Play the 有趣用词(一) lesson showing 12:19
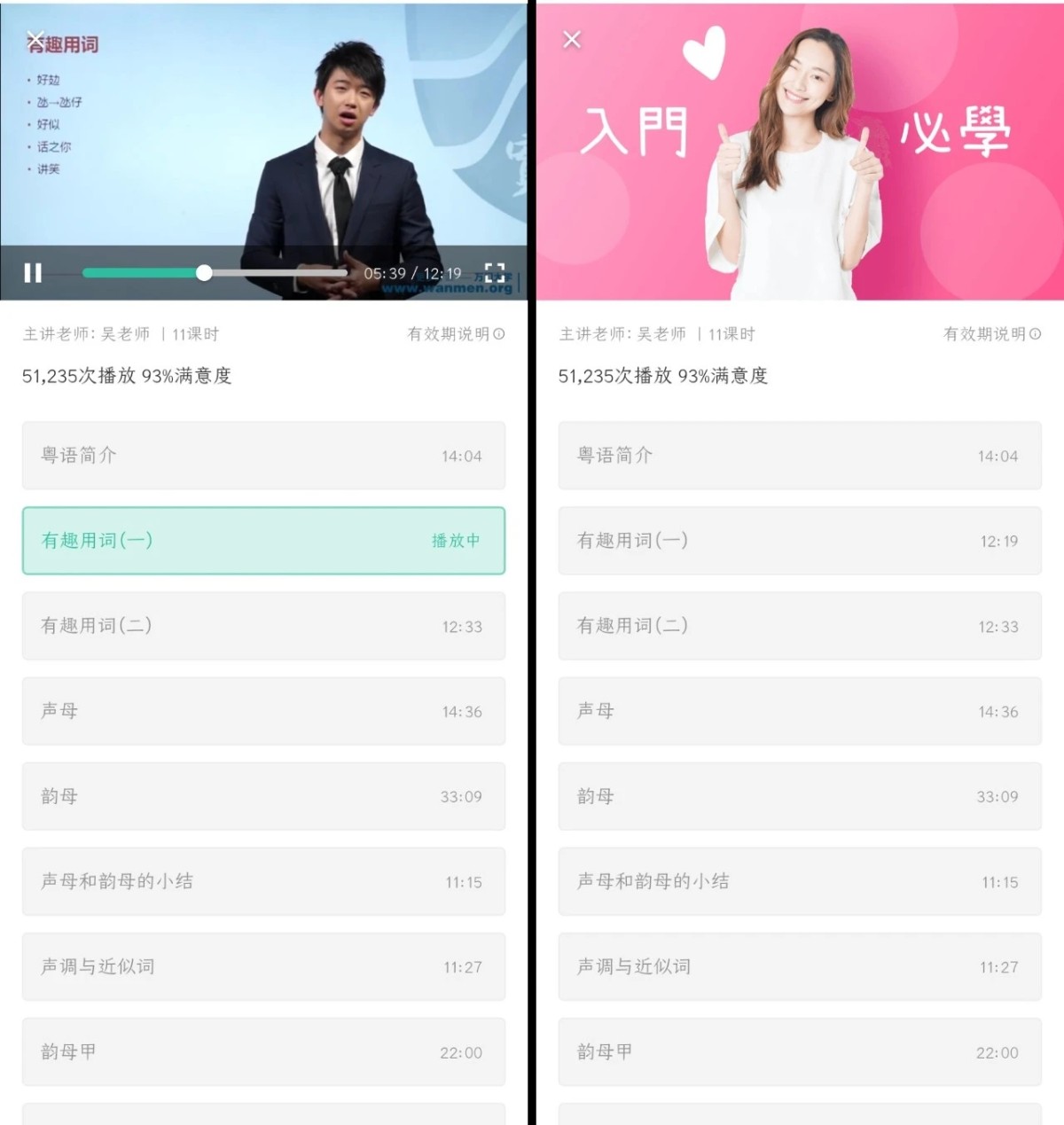 (x=799, y=541)
